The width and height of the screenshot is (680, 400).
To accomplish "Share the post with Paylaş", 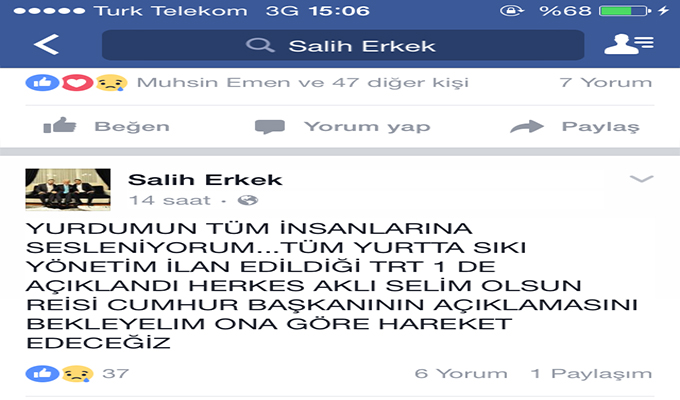I will [574, 127].
